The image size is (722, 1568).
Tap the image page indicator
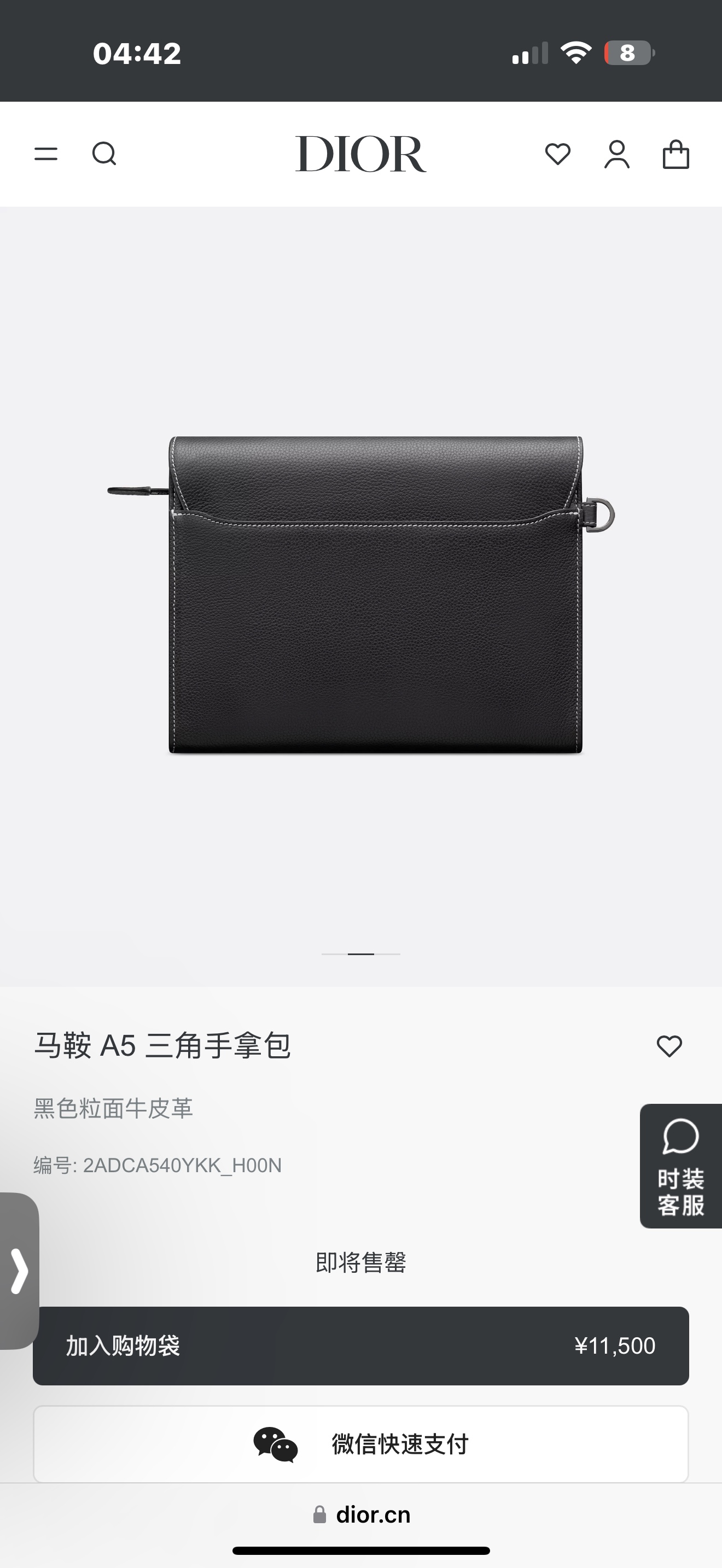point(361,954)
